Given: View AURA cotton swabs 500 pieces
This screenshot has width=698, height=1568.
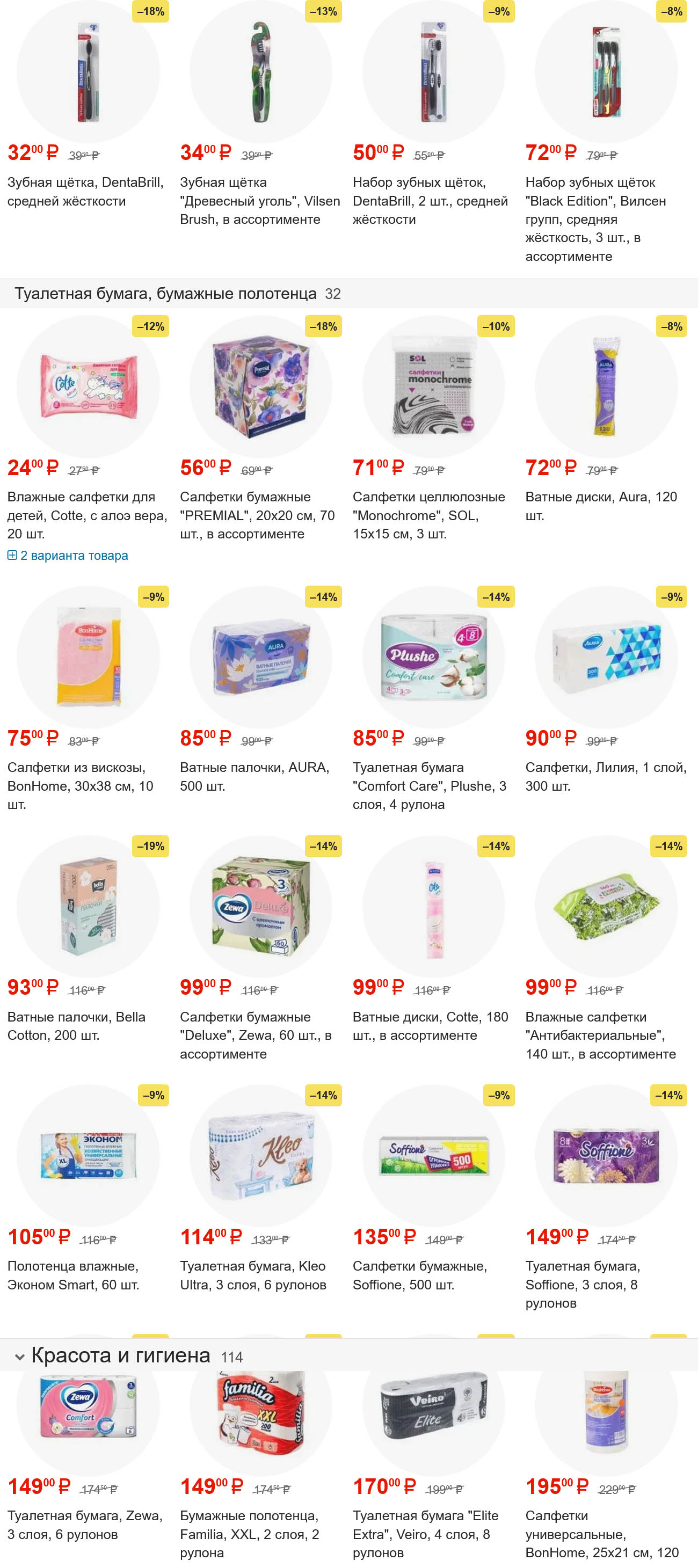Looking at the screenshot, I should coord(254,776).
